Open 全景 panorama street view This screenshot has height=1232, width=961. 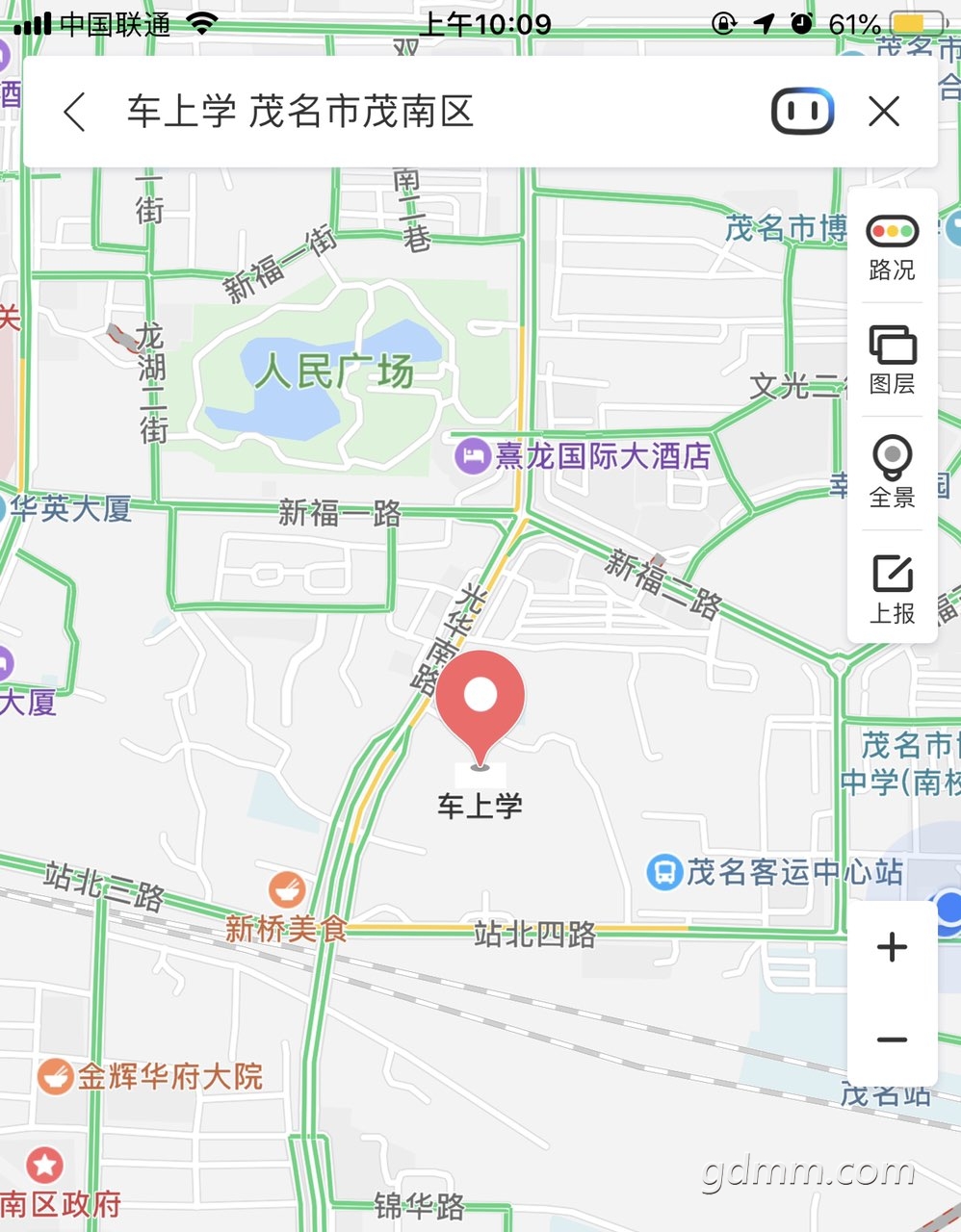click(x=892, y=472)
